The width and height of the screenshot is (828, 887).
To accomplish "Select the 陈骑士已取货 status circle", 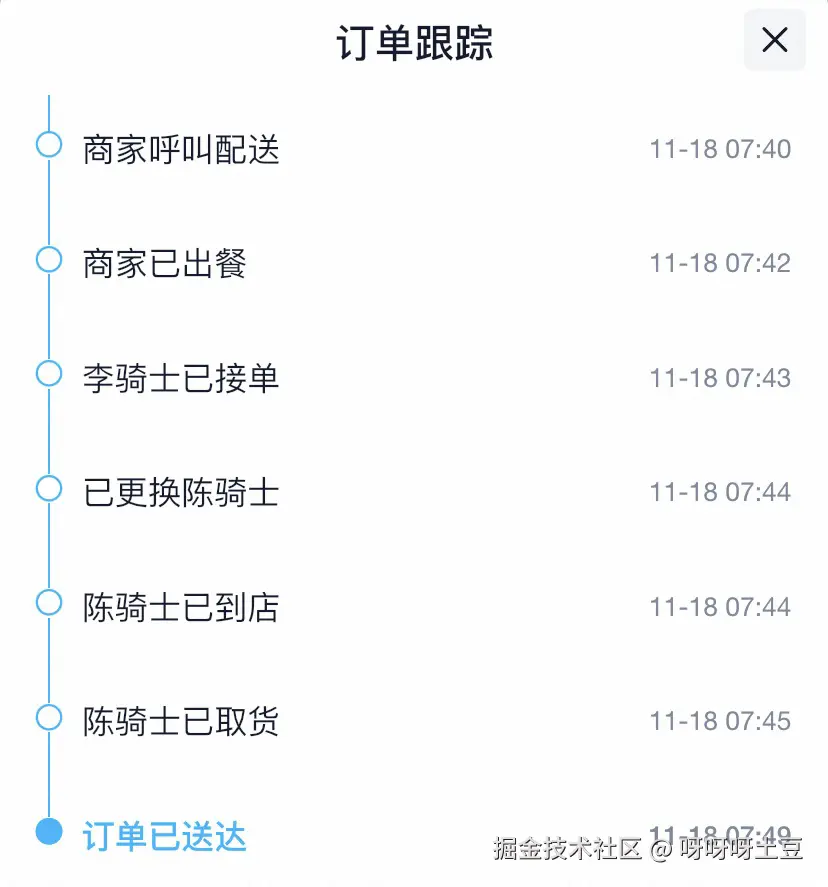I will point(47,717).
